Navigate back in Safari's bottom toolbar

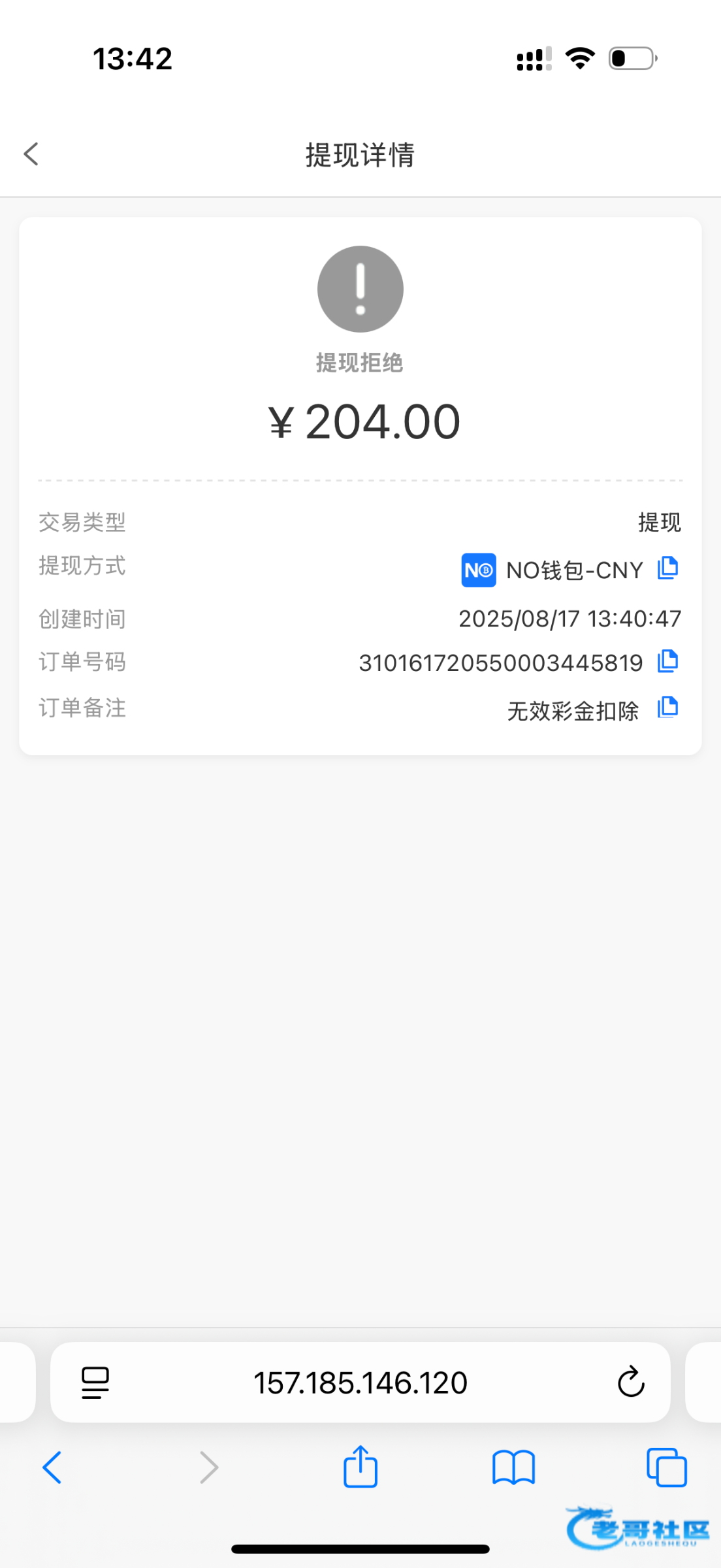(52, 1467)
